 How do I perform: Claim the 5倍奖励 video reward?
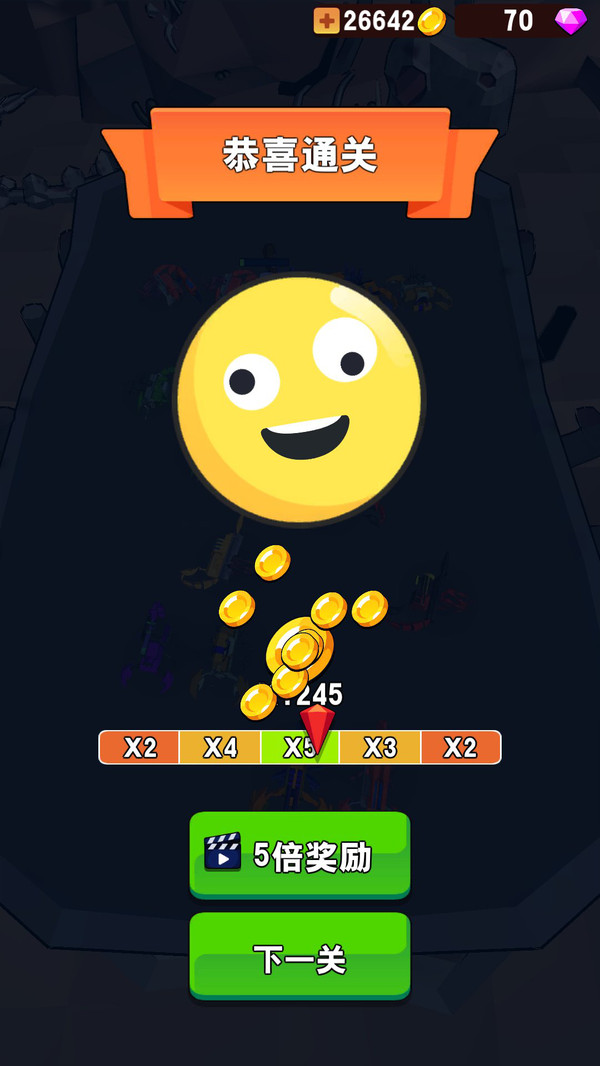300,853
